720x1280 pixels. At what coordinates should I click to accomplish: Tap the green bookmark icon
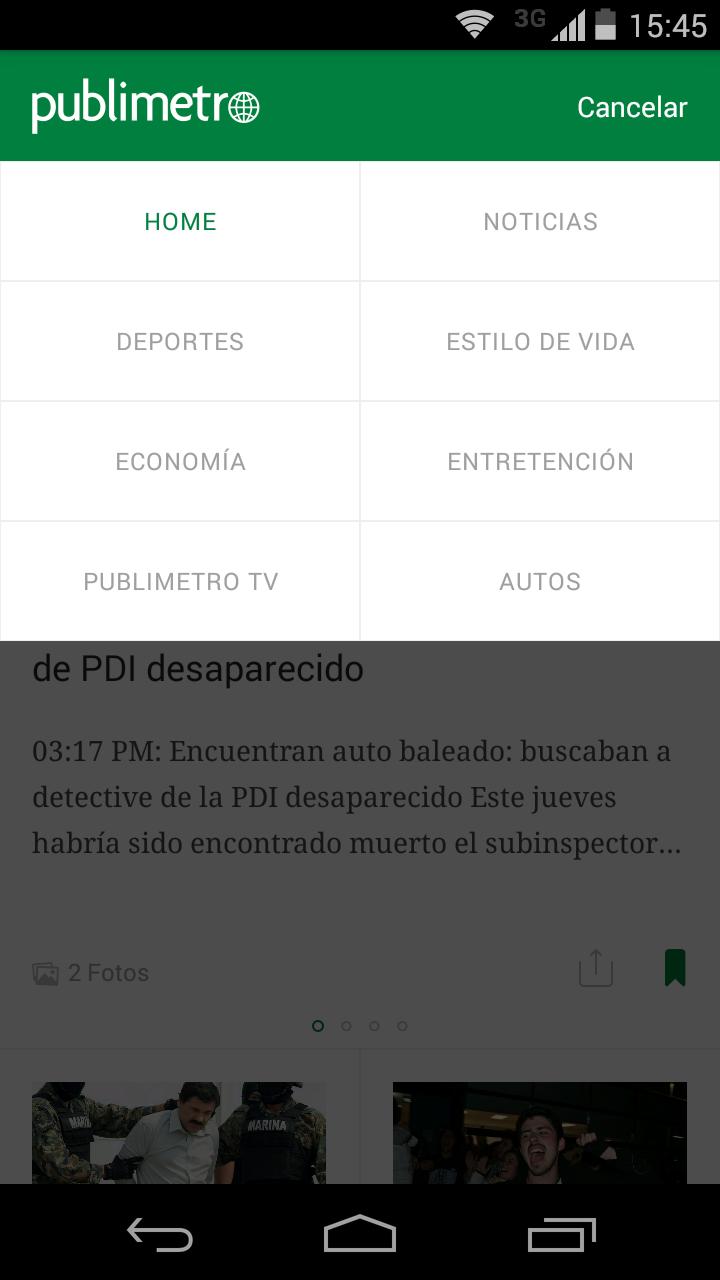675,968
